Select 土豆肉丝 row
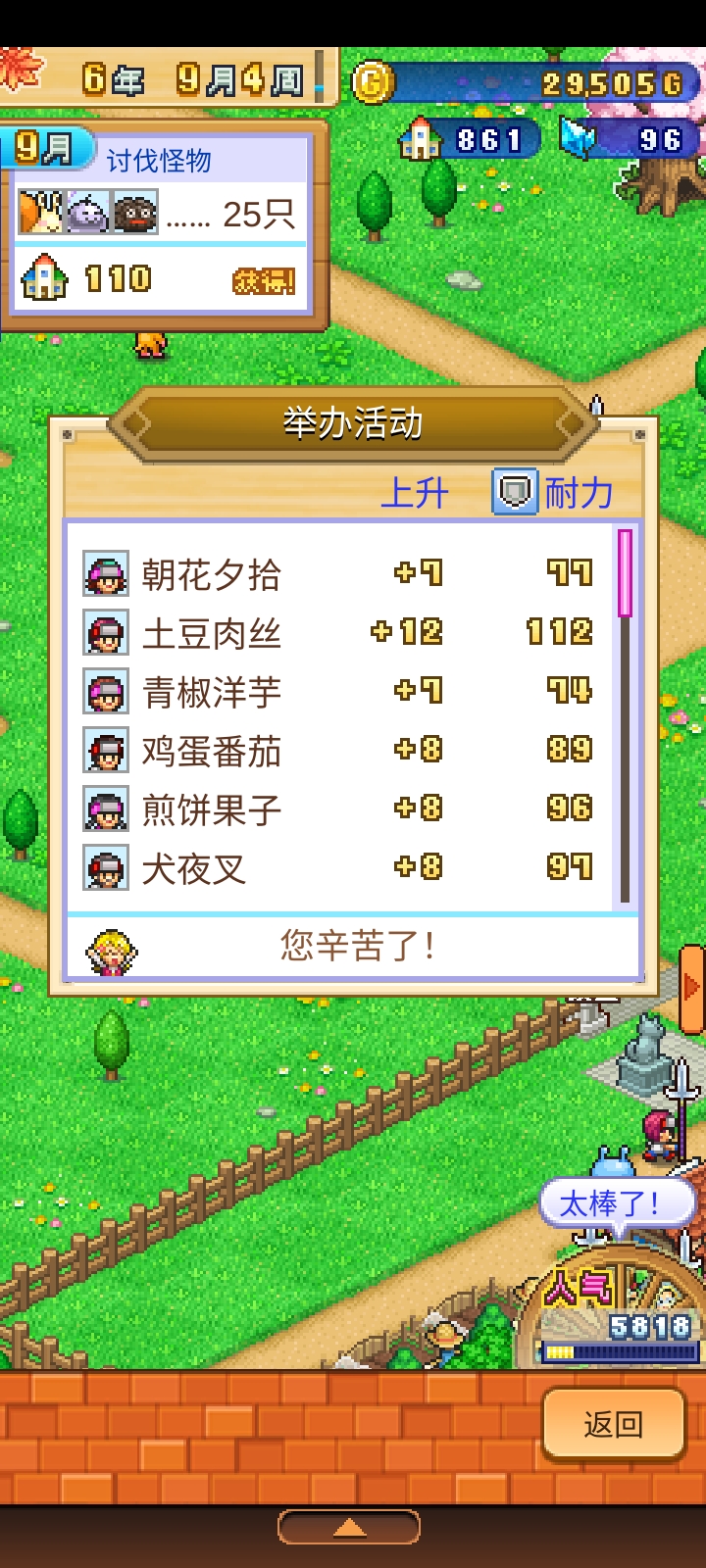 coord(338,633)
